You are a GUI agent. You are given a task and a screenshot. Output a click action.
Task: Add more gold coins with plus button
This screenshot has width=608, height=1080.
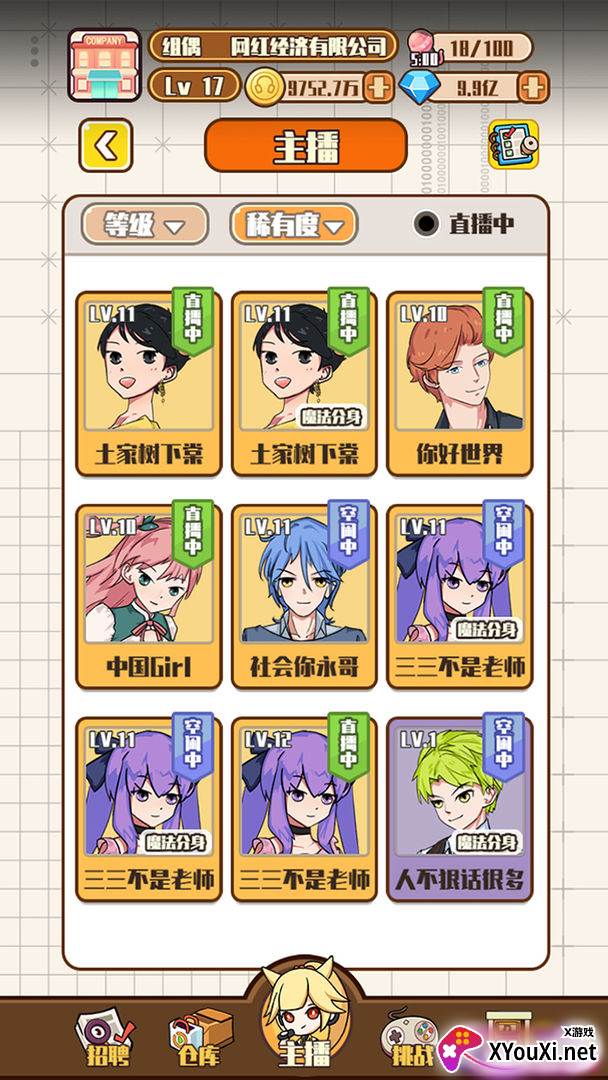point(379,87)
